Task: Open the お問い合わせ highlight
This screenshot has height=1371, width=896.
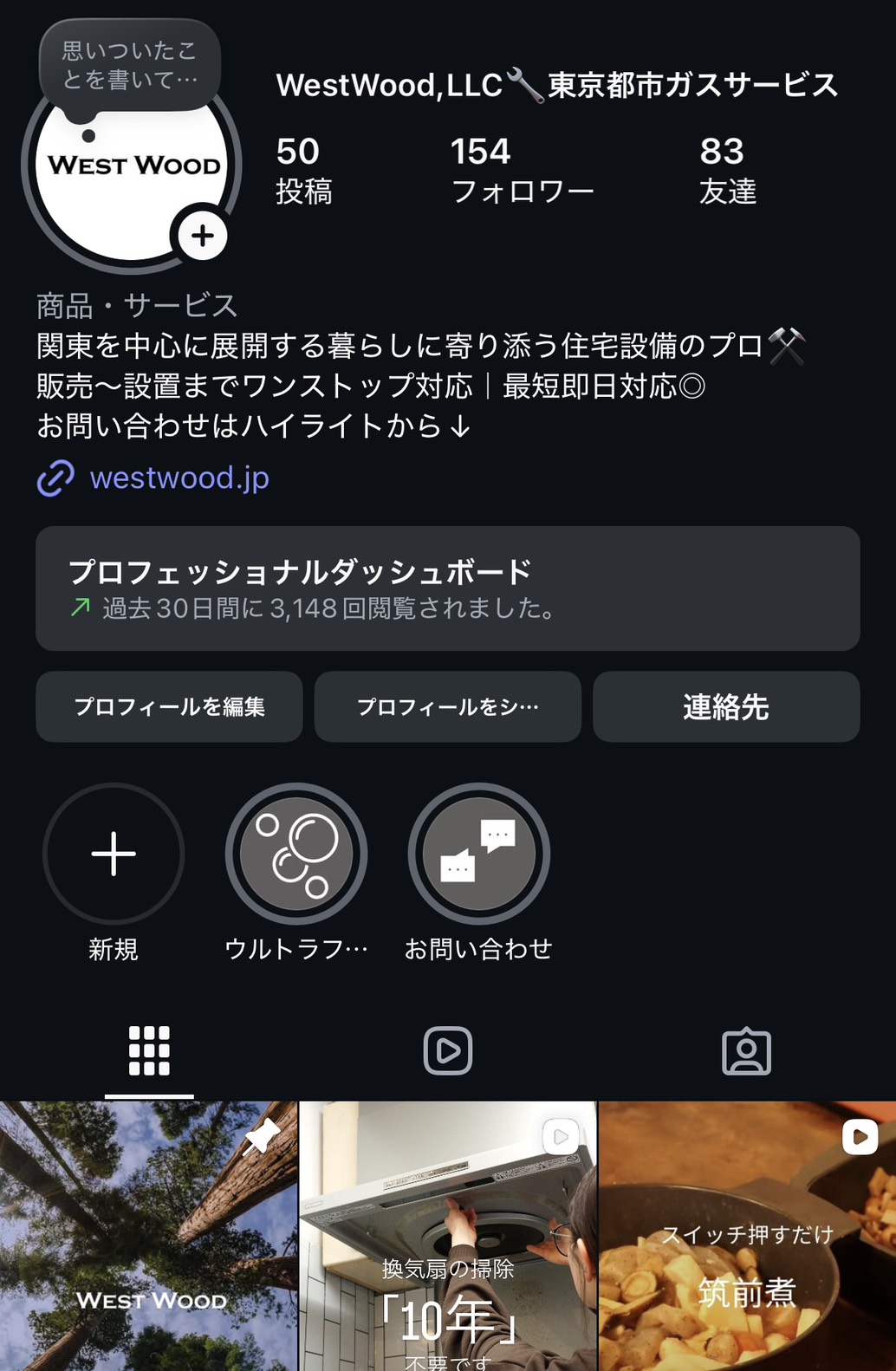Action: click(x=478, y=854)
